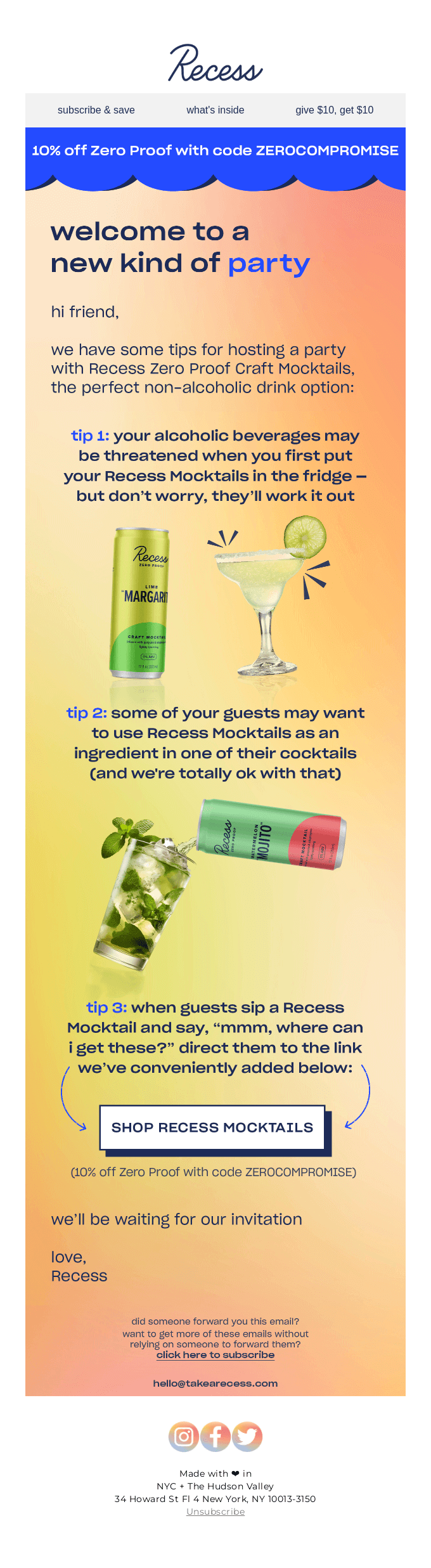Open Recess Instagram page
431x1568 pixels.
184,1436
